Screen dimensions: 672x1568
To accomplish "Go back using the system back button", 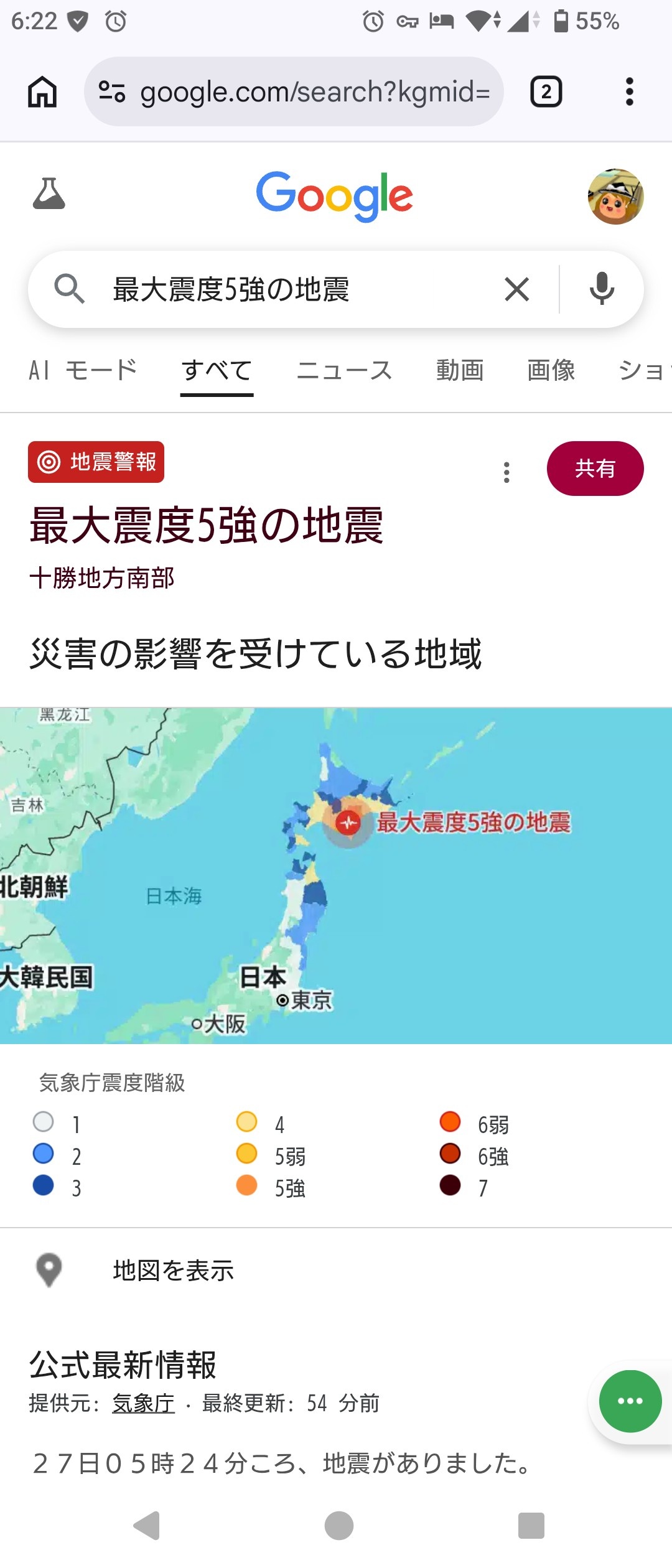I will click(x=147, y=1526).
